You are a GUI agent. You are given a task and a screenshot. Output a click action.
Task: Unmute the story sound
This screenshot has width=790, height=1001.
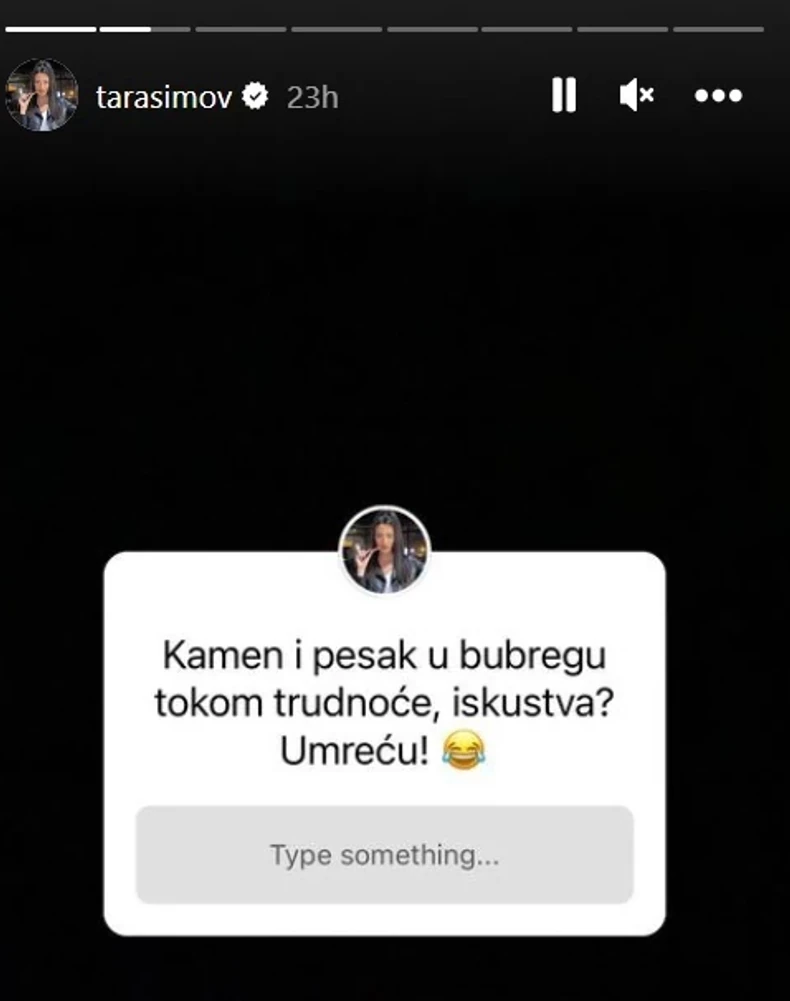click(636, 96)
